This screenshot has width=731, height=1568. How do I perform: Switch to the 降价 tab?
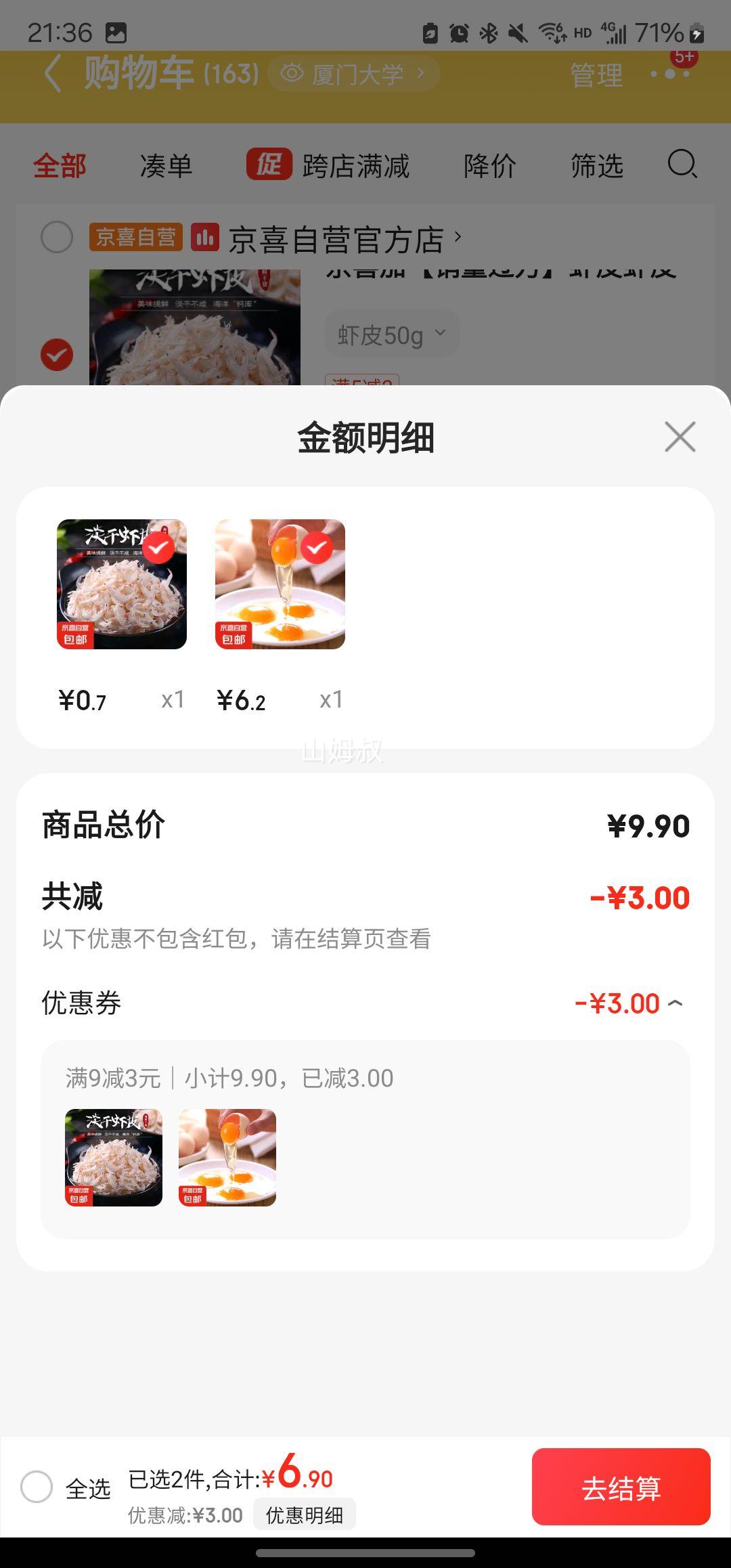(490, 165)
